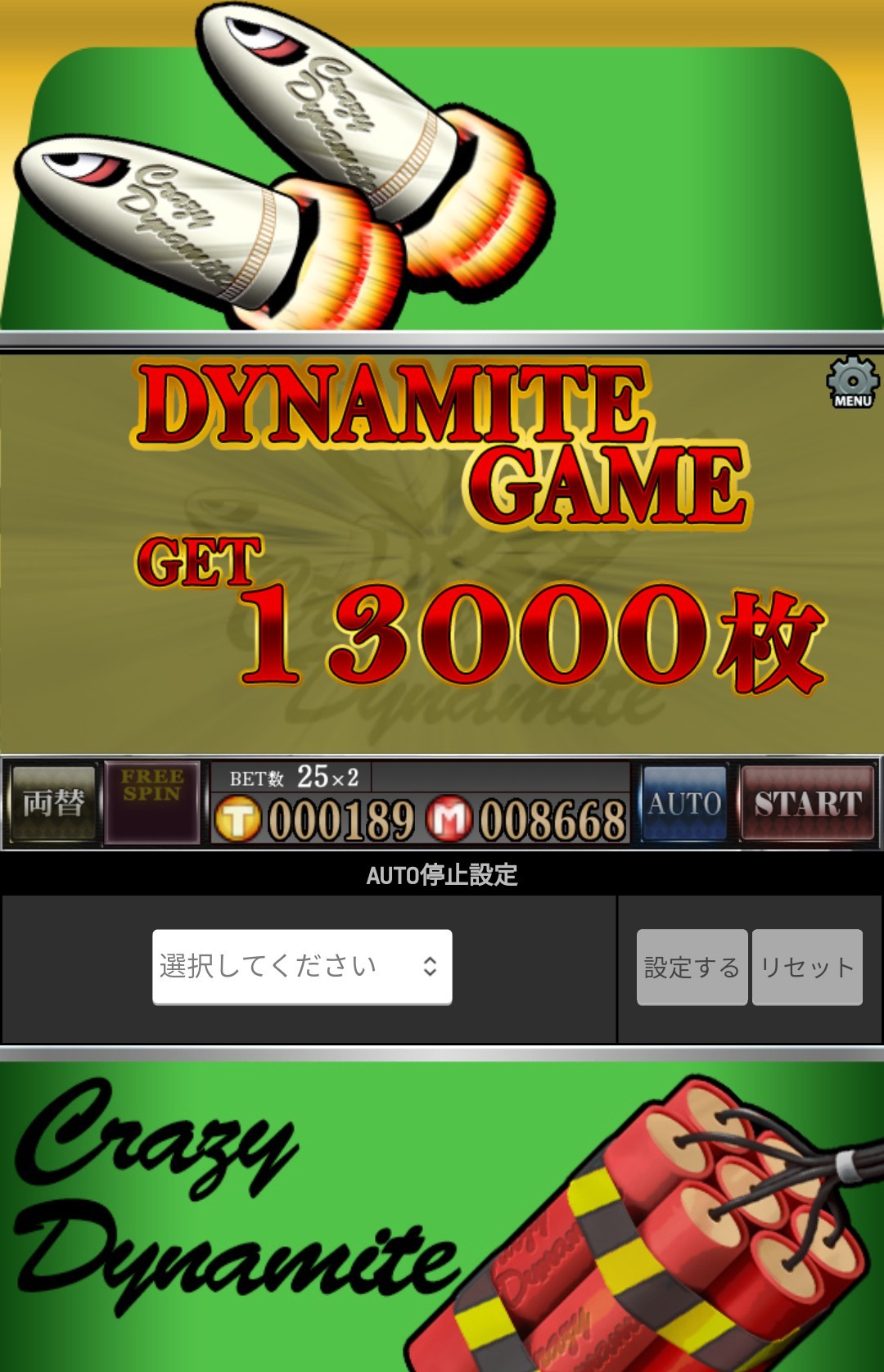Hit the START button to spin
The width and height of the screenshot is (884, 1372).
(807, 803)
